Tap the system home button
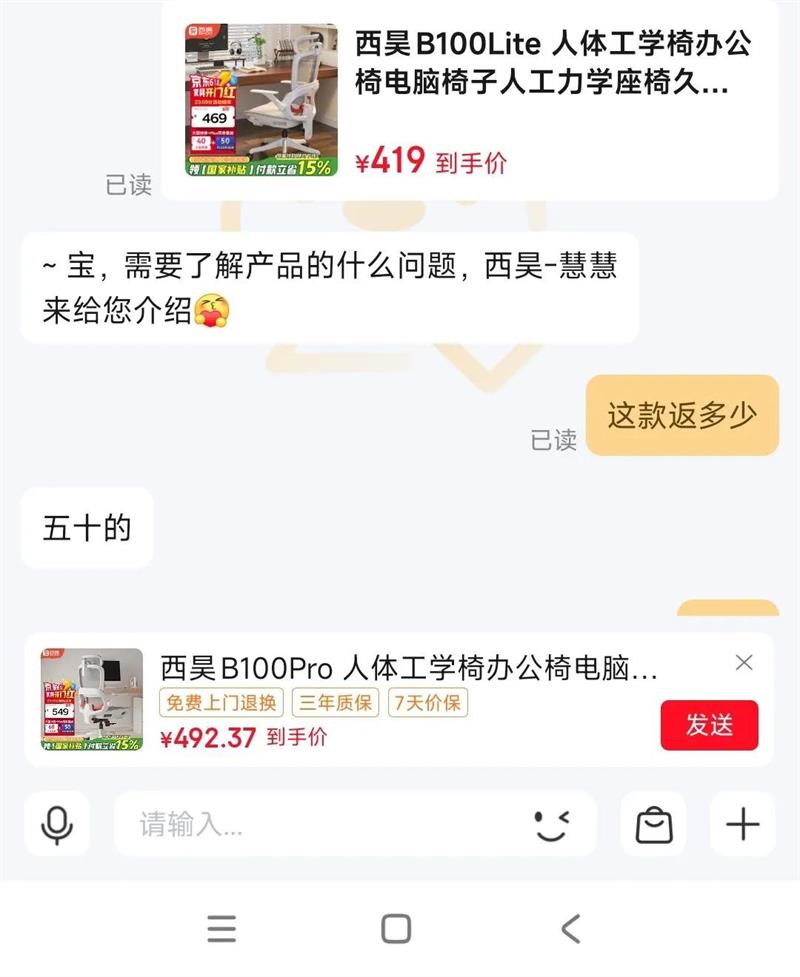The image size is (800, 977). pos(396,929)
